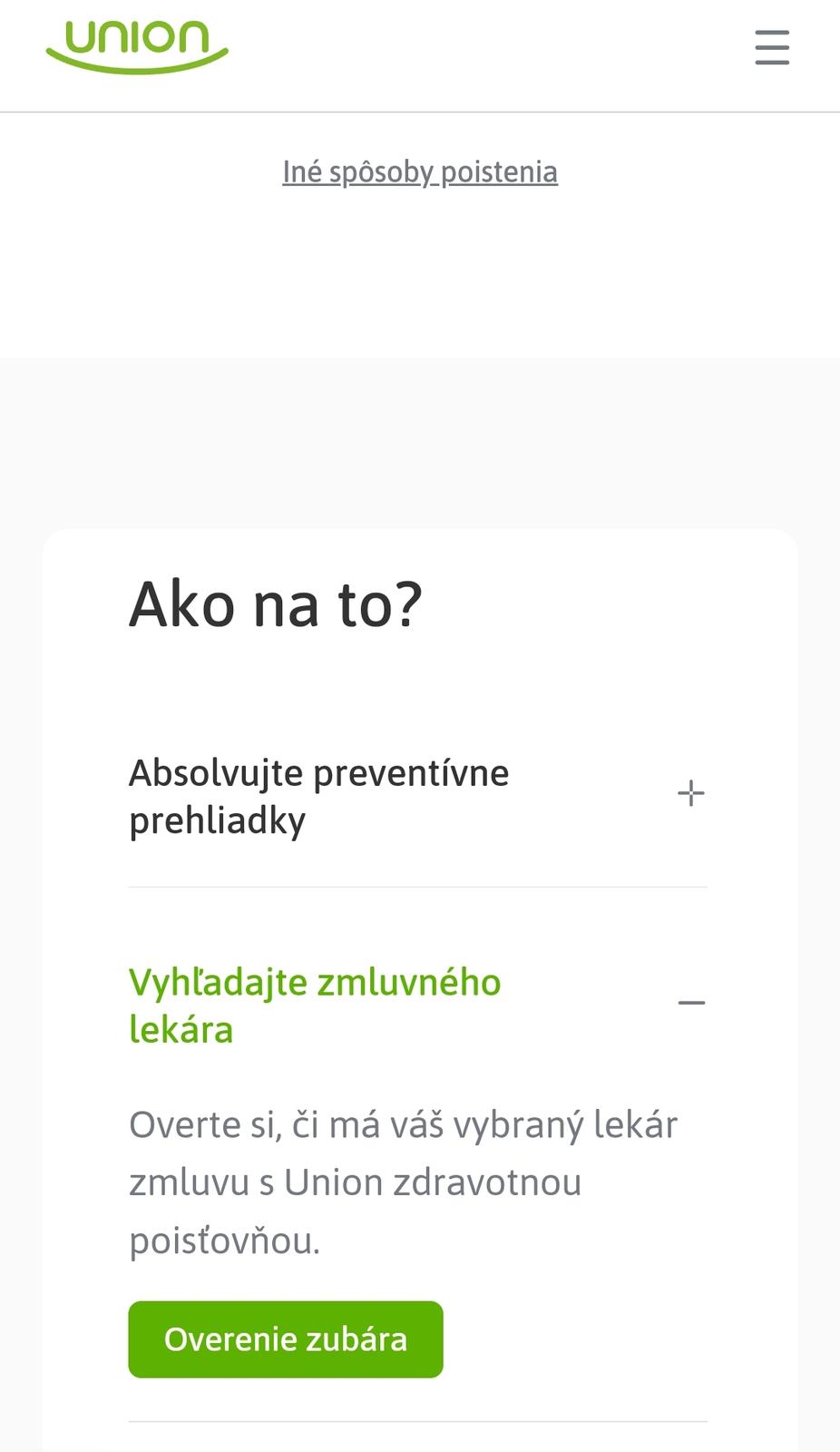
Task: Open the hamburger menu
Action: point(772,47)
